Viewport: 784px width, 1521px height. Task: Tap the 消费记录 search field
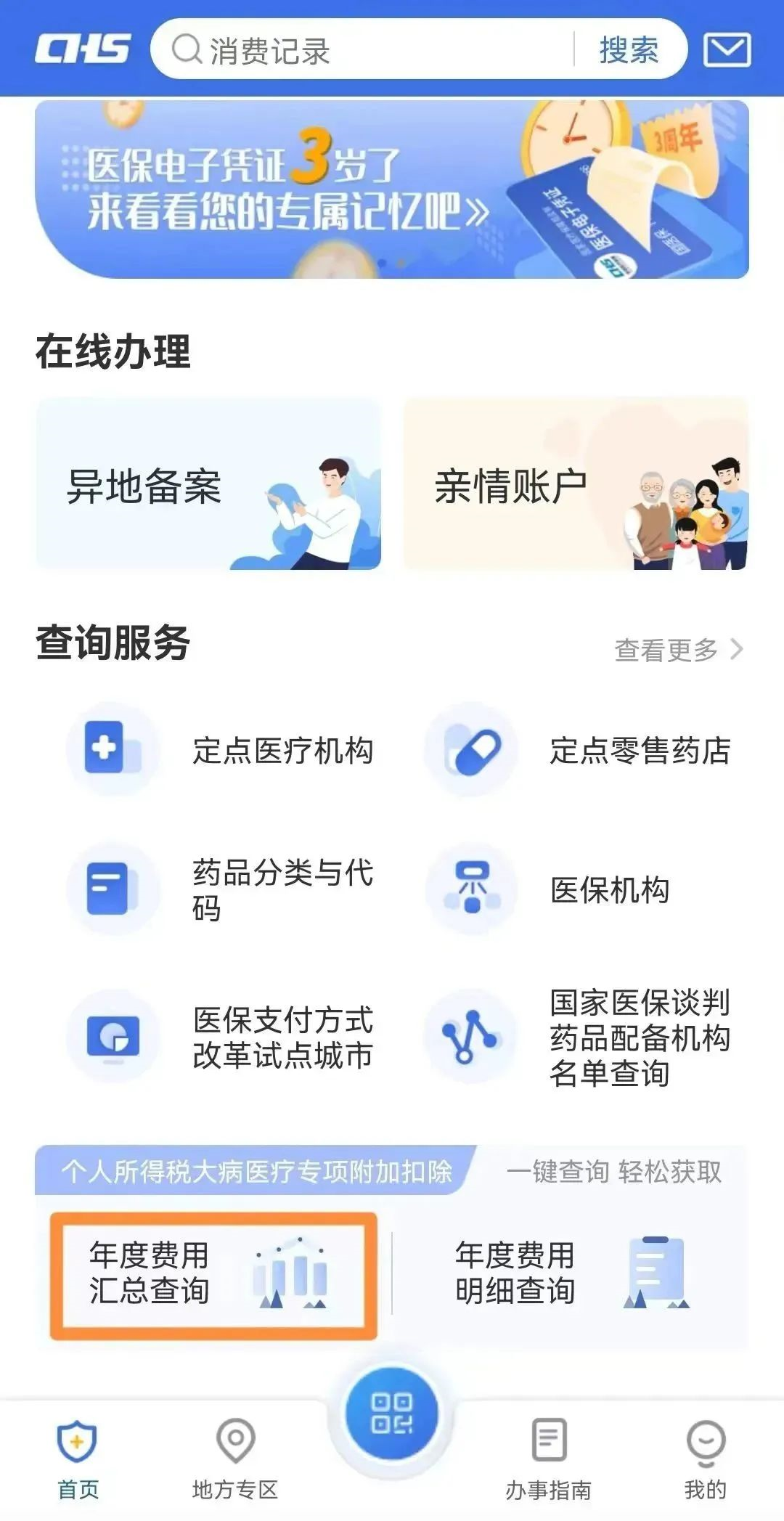(x=363, y=50)
